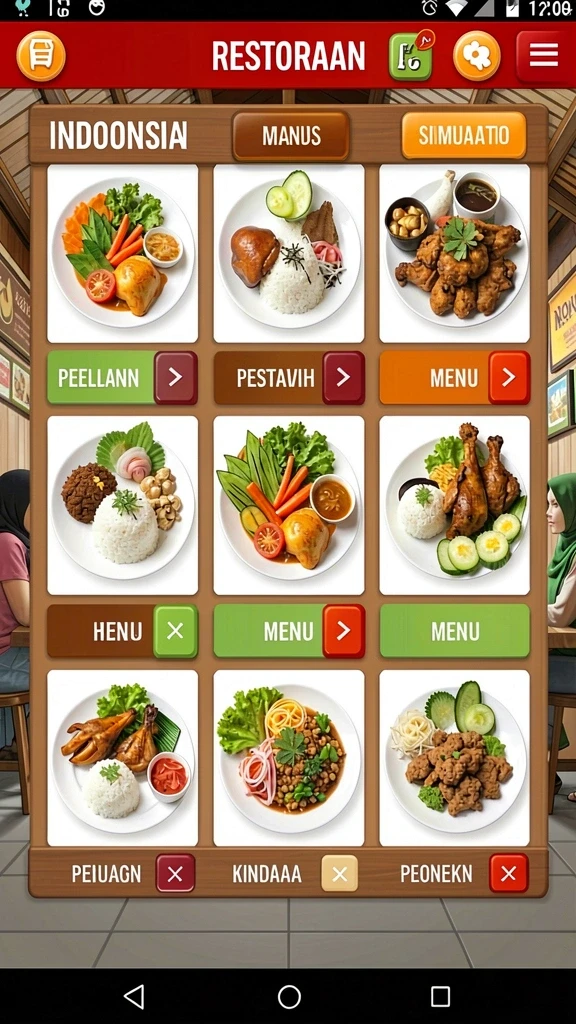Switch to the MANUS tab

[x=291, y=136]
